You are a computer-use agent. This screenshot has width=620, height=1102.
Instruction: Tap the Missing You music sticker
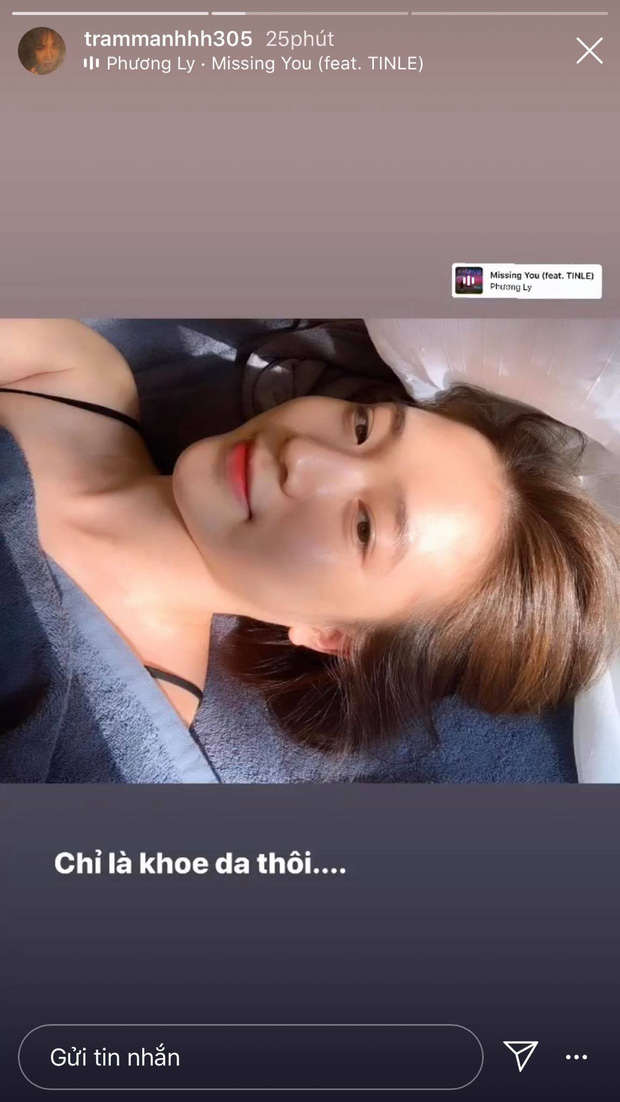526,280
